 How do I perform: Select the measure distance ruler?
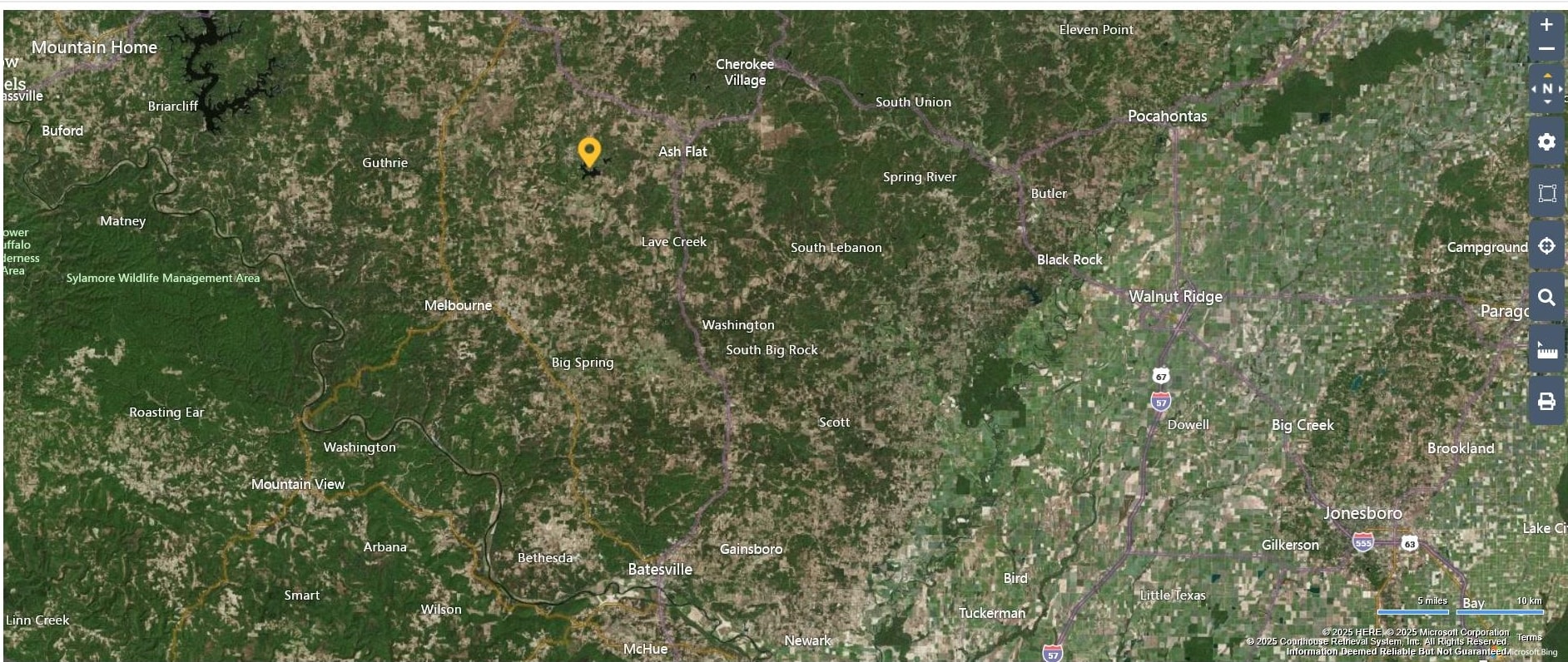(x=1546, y=350)
